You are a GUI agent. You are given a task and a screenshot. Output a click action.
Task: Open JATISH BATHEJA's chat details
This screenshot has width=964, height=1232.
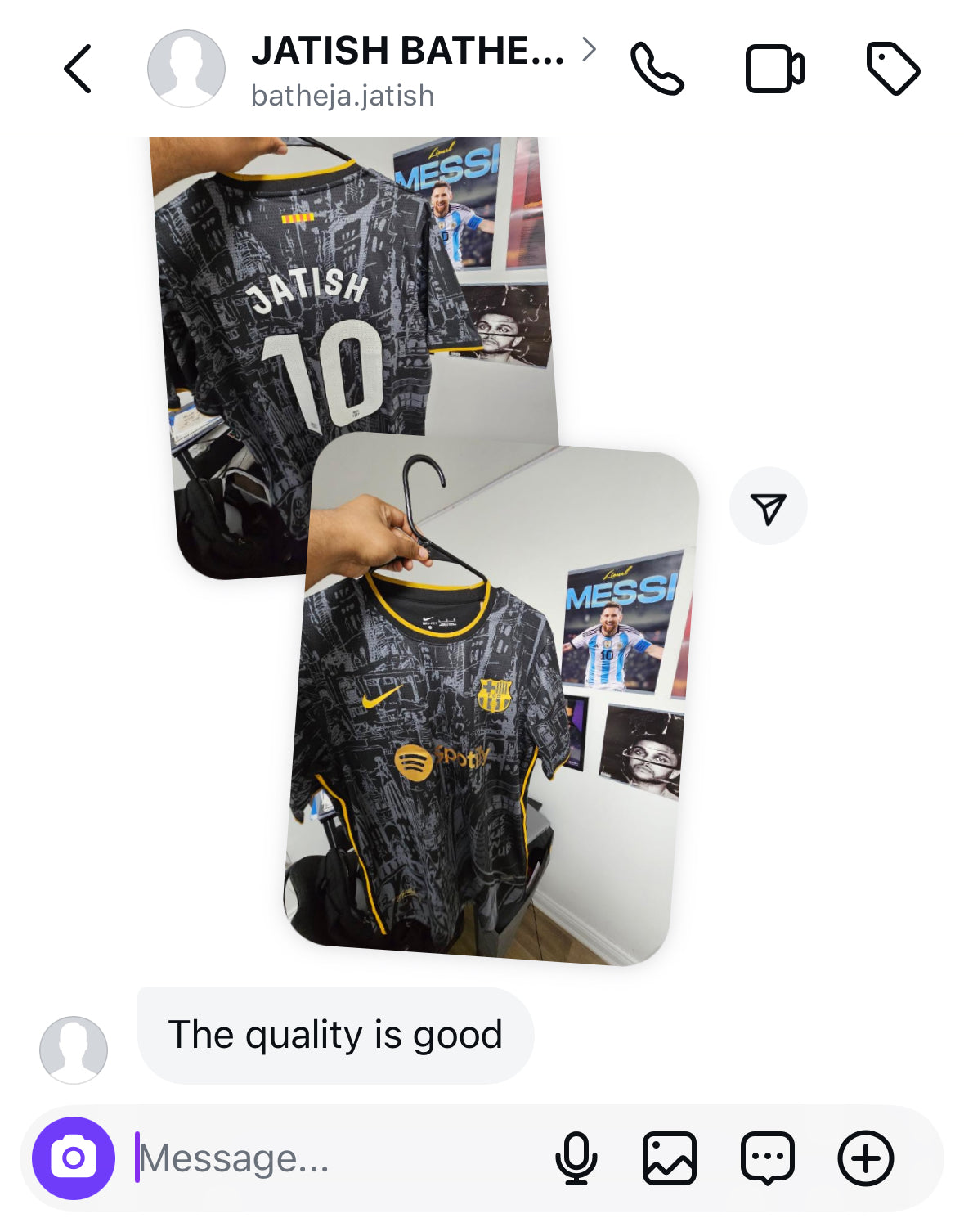coord(406,69)
